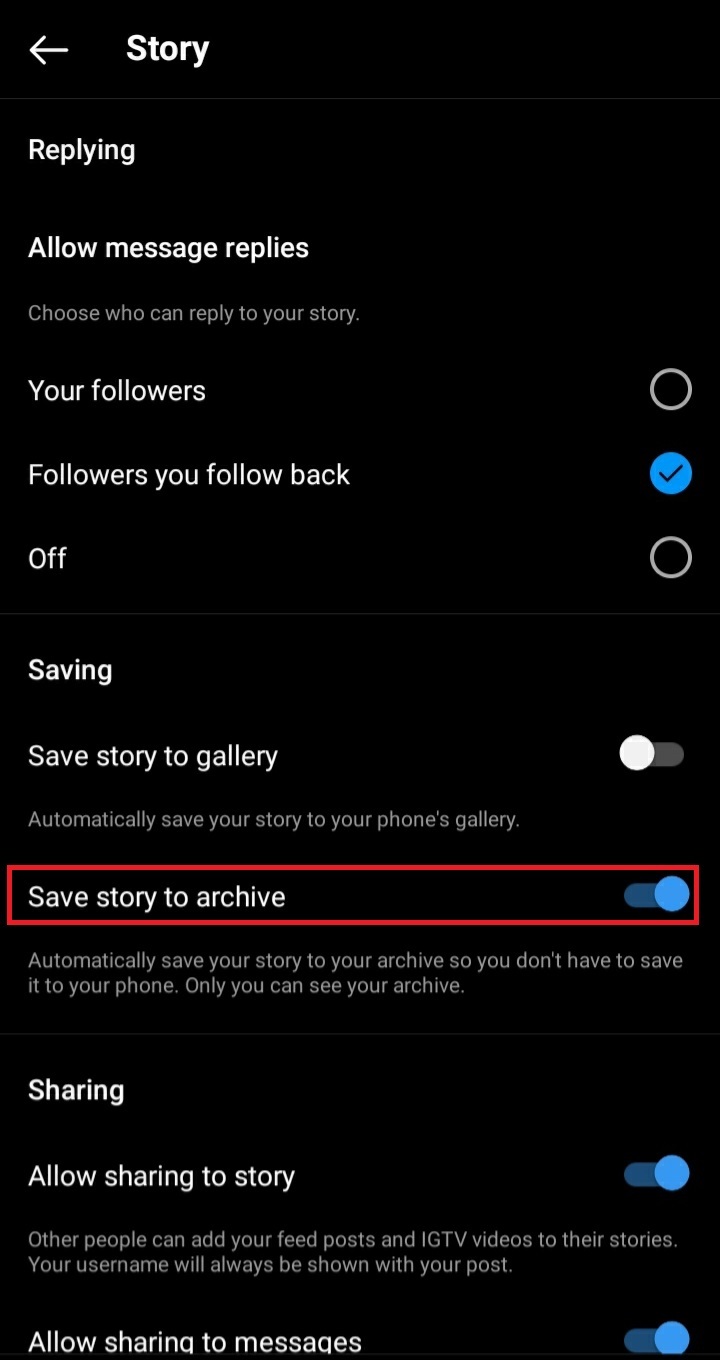Choose Followers you follow back option

pyautogui.click(x=670, y=474)
